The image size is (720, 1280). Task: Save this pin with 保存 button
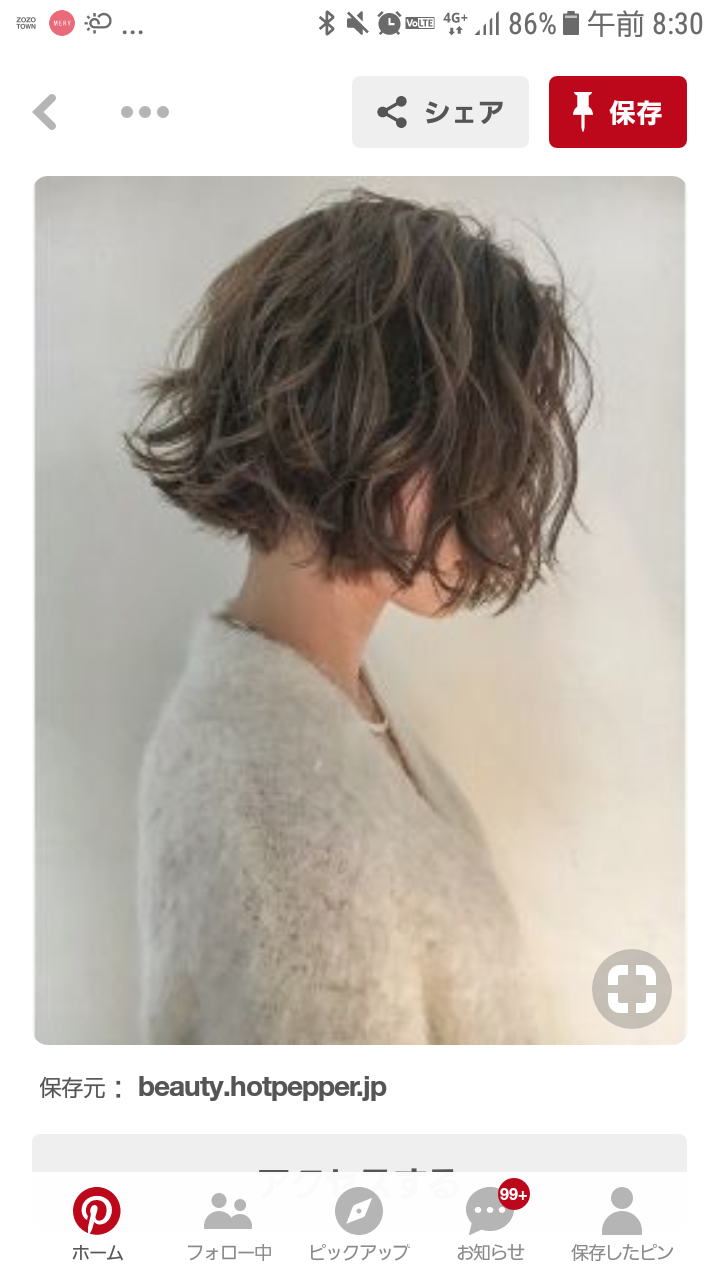pos(618,112)
